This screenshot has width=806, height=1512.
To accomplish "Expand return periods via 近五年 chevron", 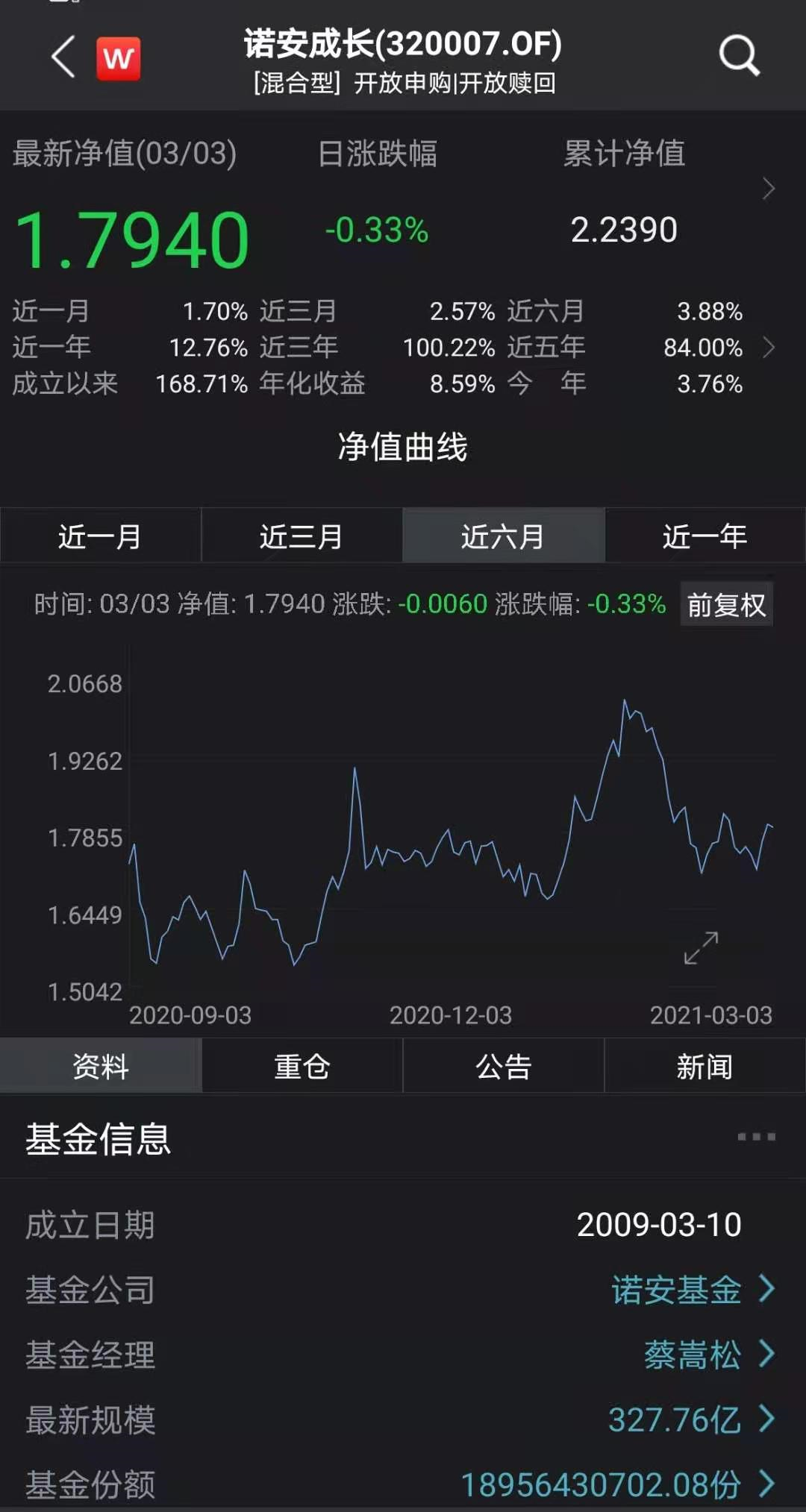I will coord(769,347).
